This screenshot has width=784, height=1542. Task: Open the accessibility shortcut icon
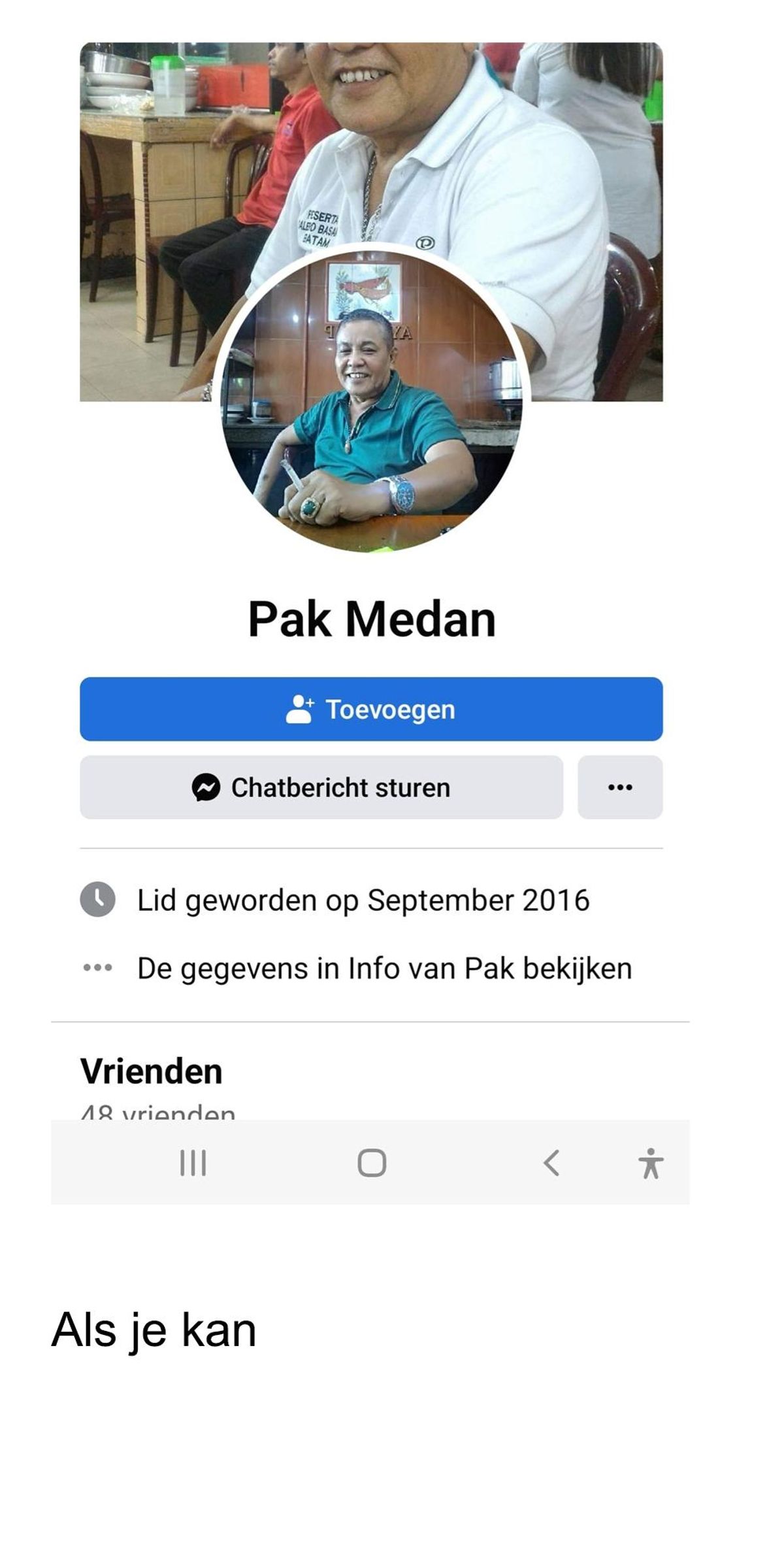coord(651,1163)
